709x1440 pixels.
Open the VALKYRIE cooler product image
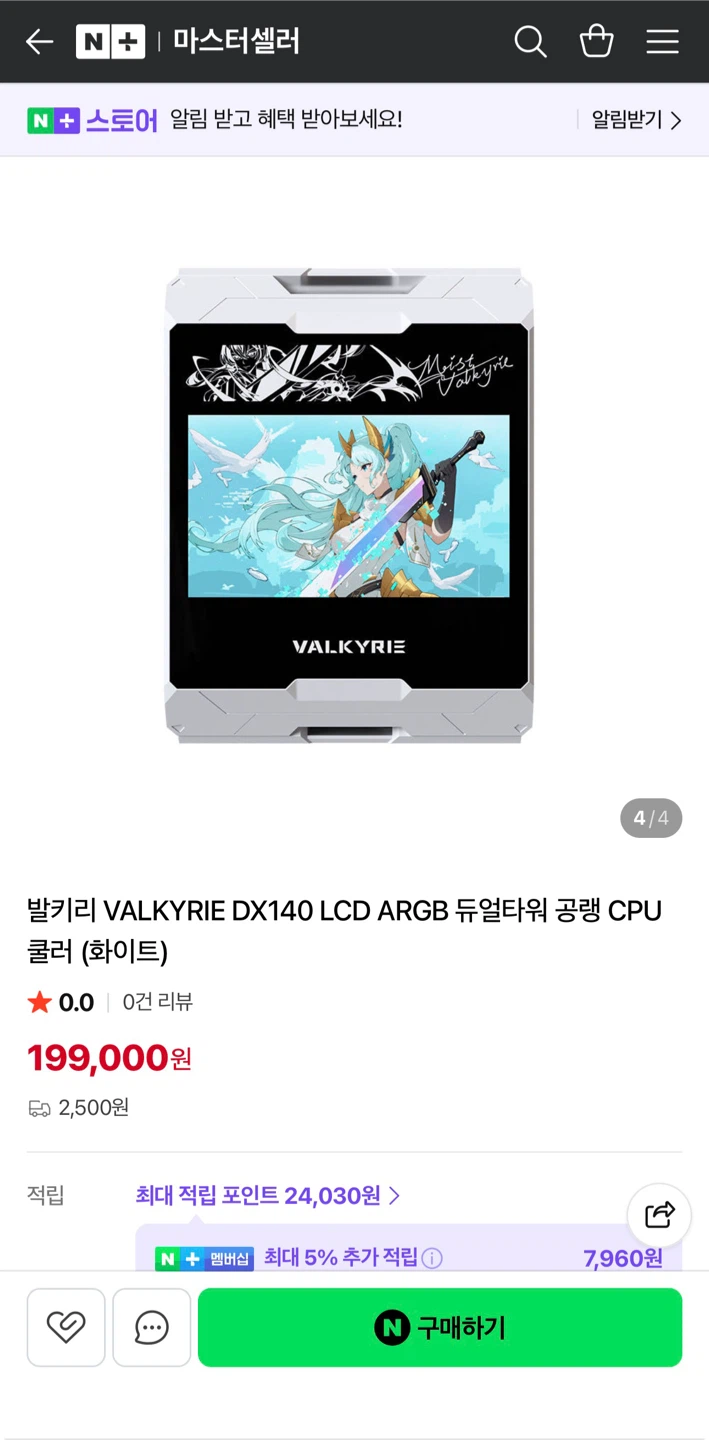[x=349, y=505]
